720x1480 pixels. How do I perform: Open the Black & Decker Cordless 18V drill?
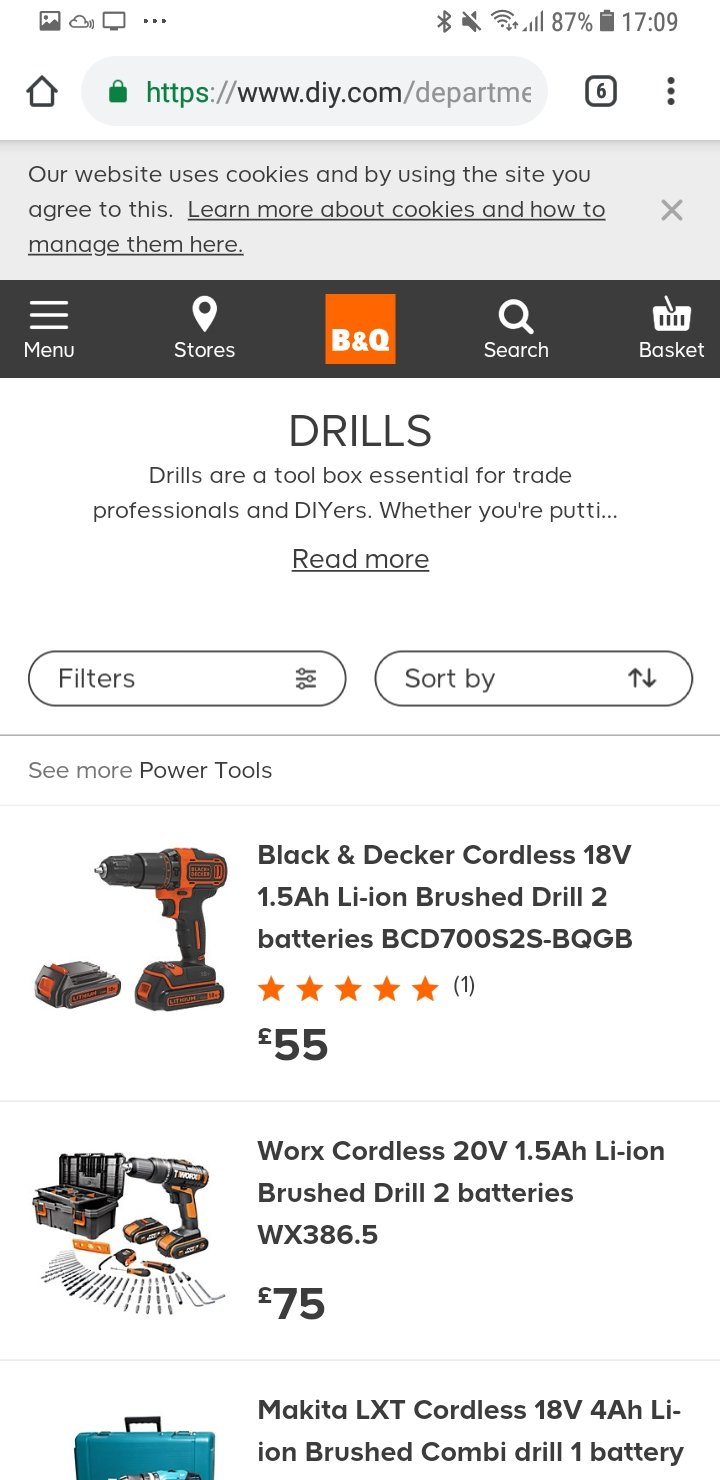(444, 897)
